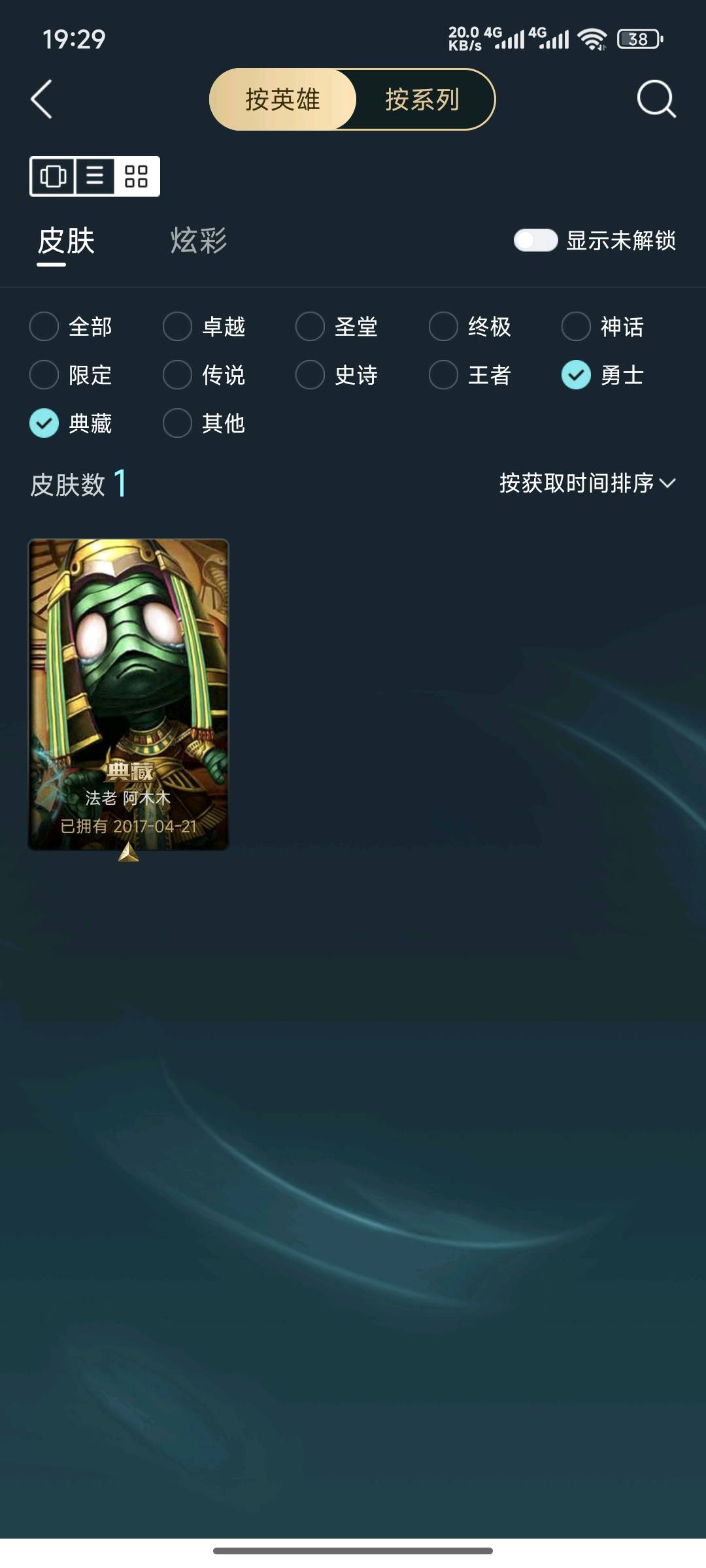This screenshot has height=1568, width=706.
Task: Expand the 按获取时间排序 sort dropdown
Action: [x=587, y=483]
